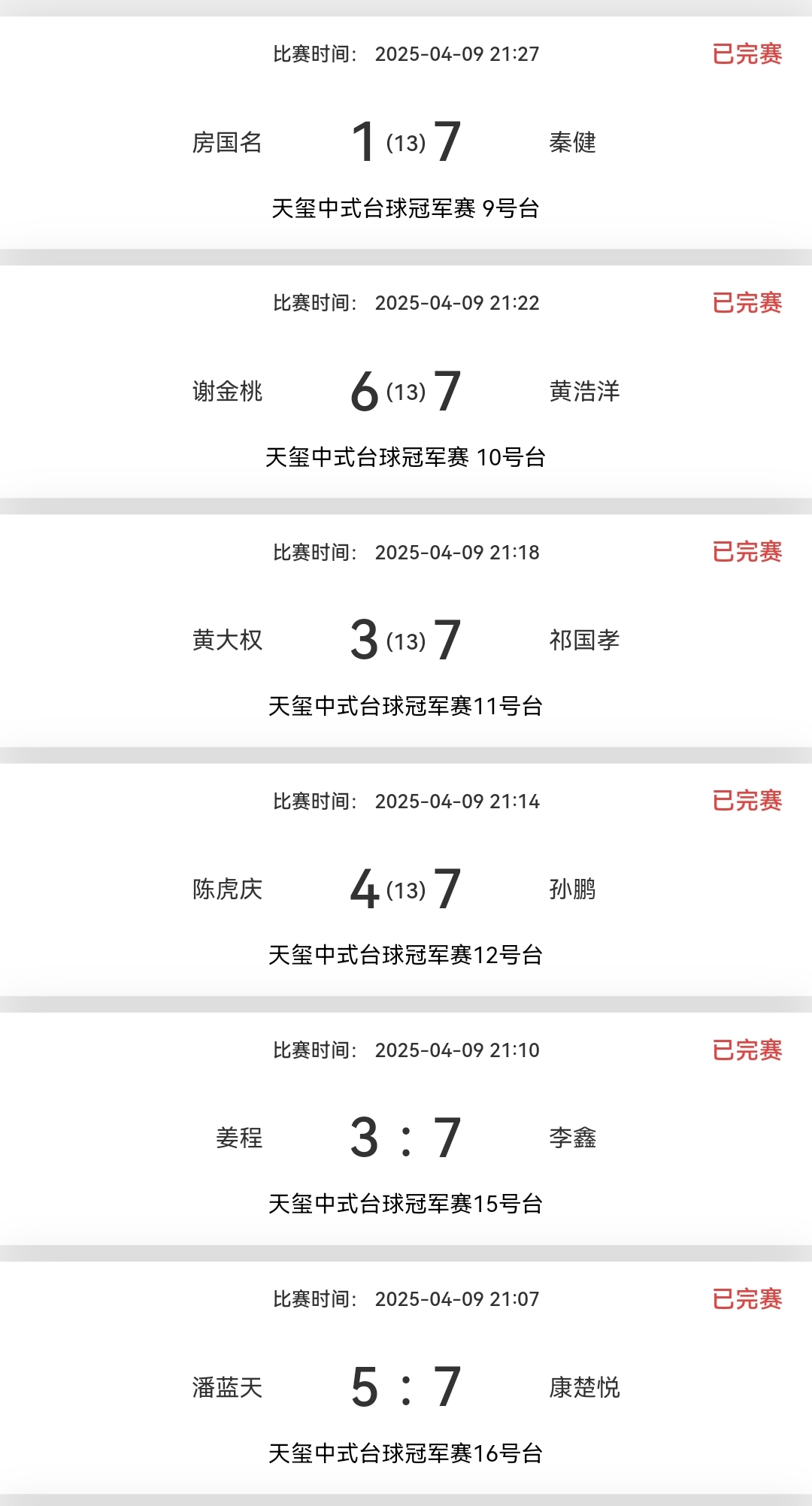Open the 房国名 vs 秦健 match card

[x=406, y=141]
